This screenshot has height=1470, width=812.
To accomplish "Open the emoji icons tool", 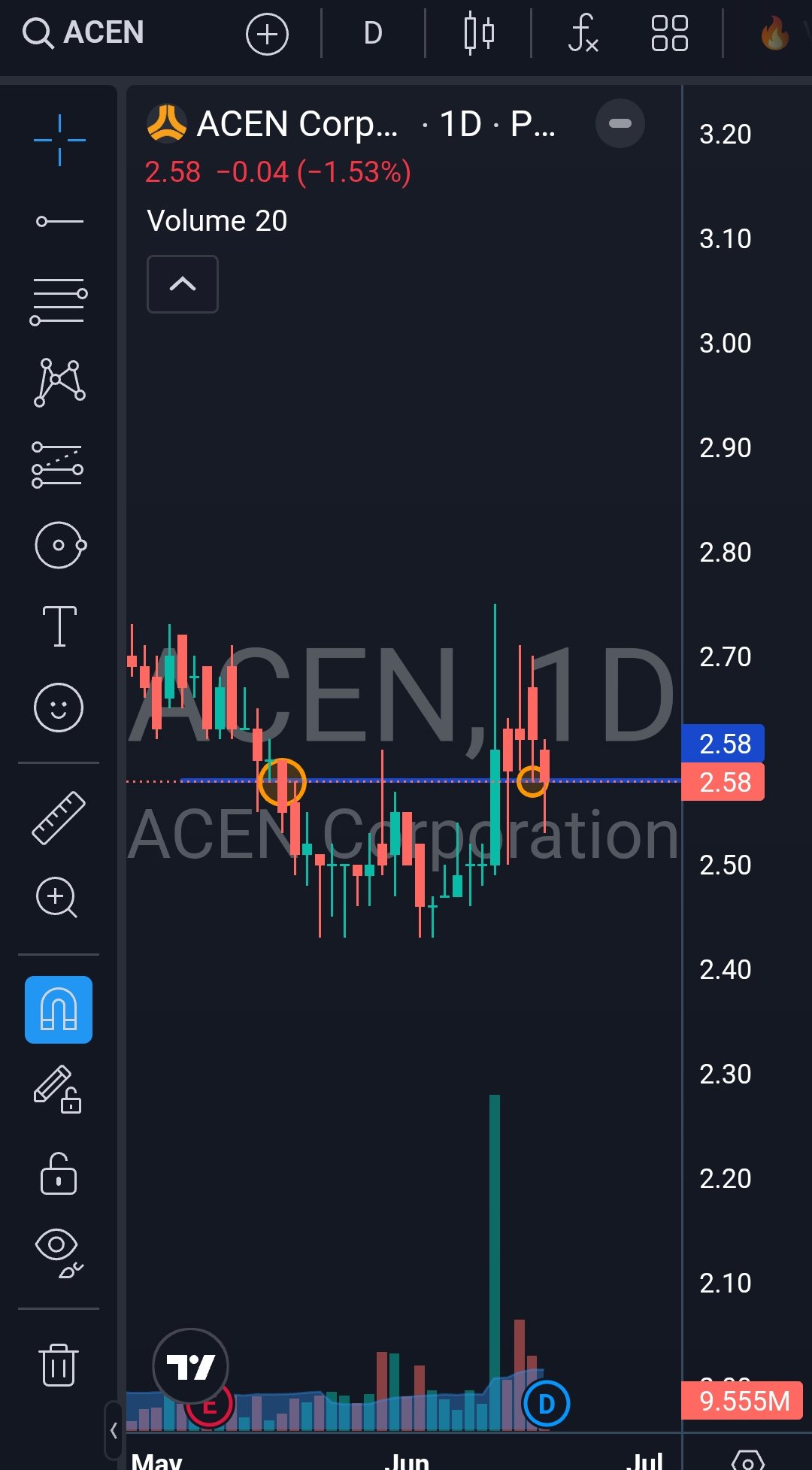I will tap(59, 708).
